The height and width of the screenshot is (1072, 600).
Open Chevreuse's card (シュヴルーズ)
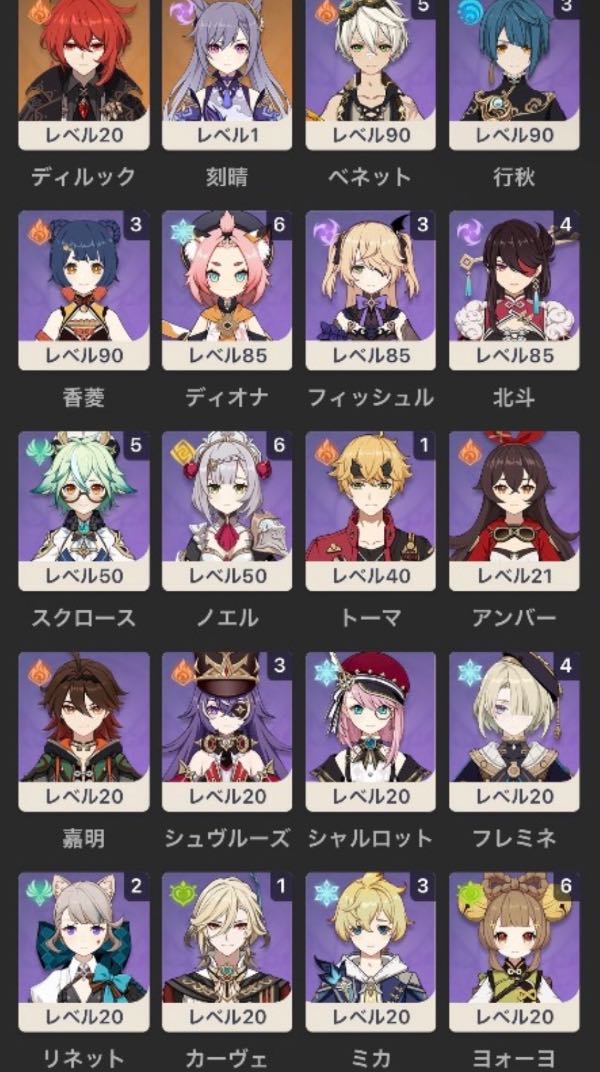[x=227, y=730]
